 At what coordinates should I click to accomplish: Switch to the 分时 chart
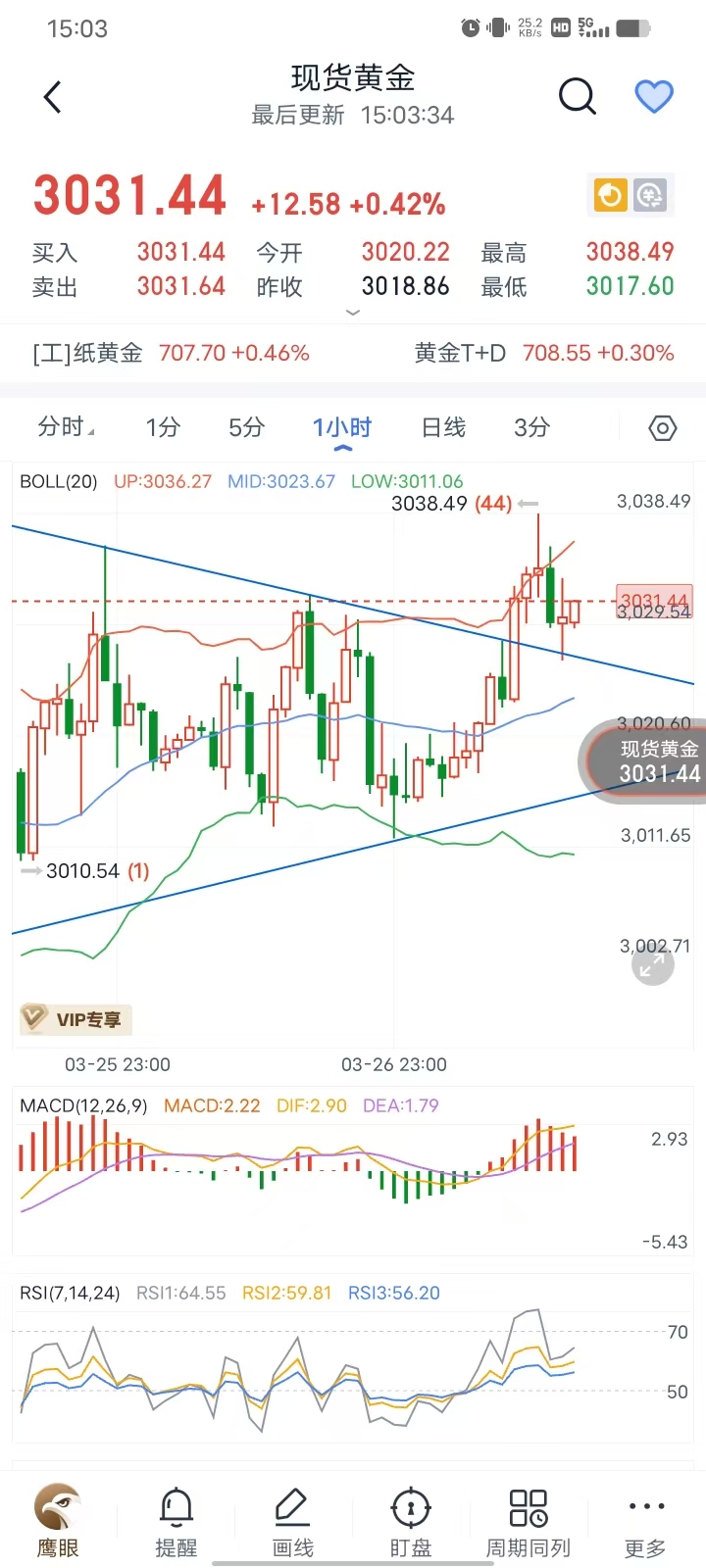(x=65, y=427)
